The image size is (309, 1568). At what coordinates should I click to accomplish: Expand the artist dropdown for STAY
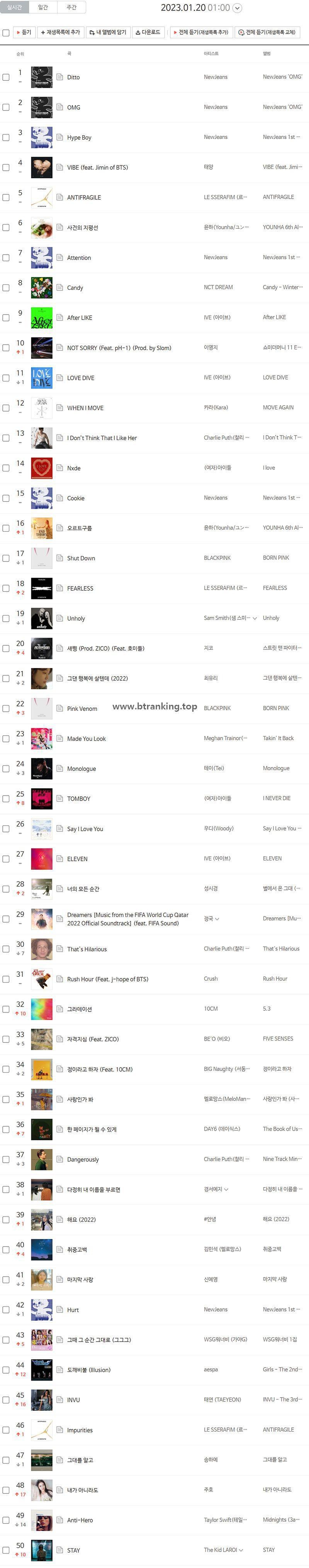(x=241, y=1550)
